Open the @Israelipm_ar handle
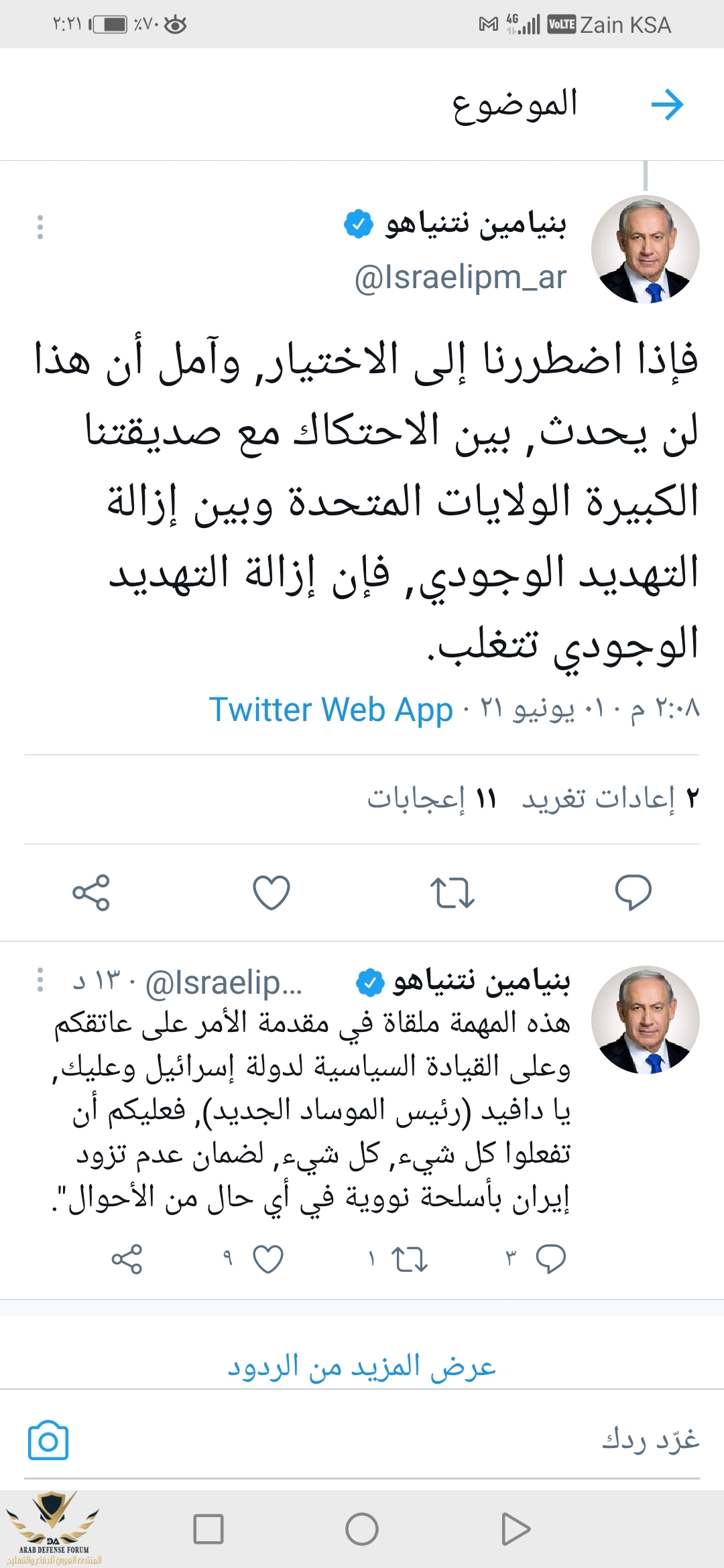The width and height of the screenshot is (724, 1568). click(x=461, y=277)
